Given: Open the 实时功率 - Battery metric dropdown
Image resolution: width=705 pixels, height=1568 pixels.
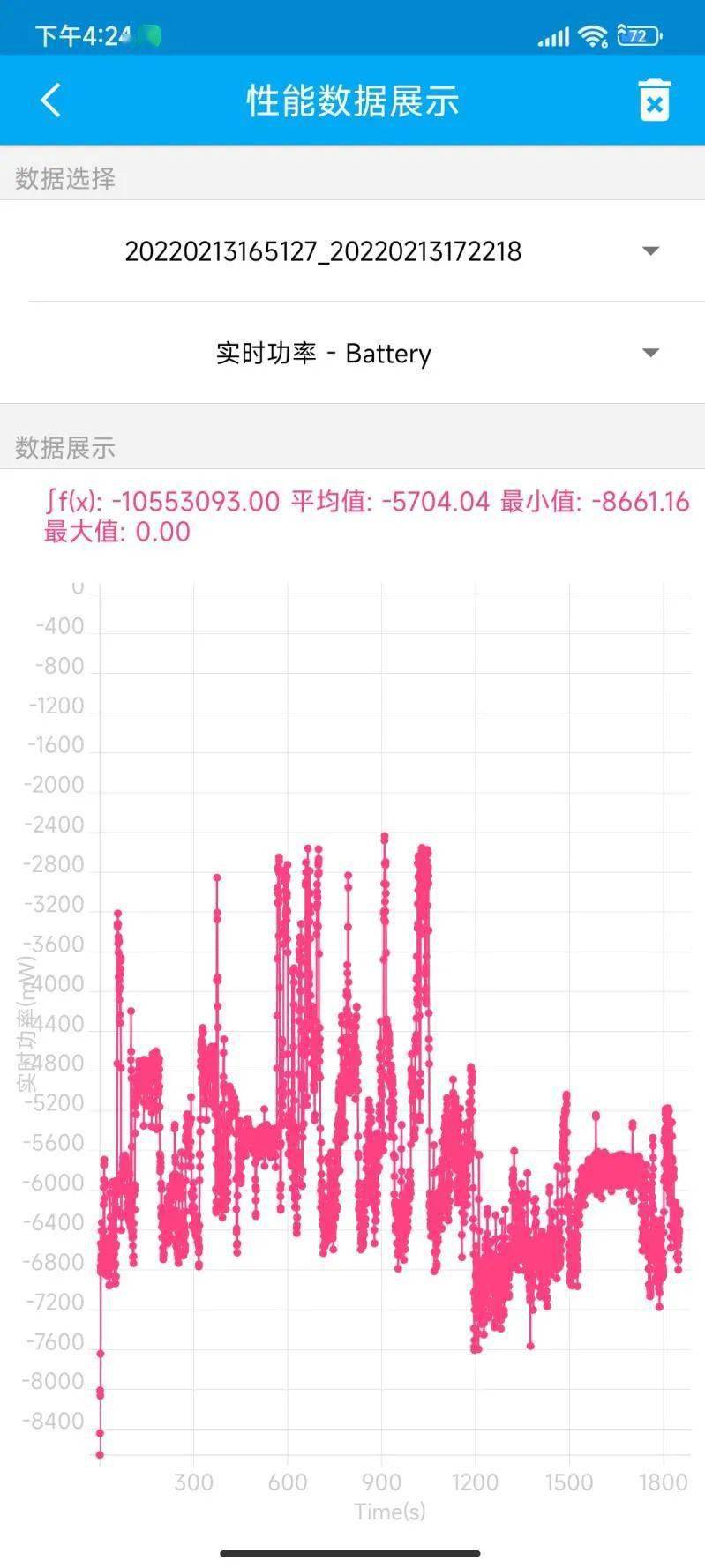Looking at the screenshot, I should (323, 353).
